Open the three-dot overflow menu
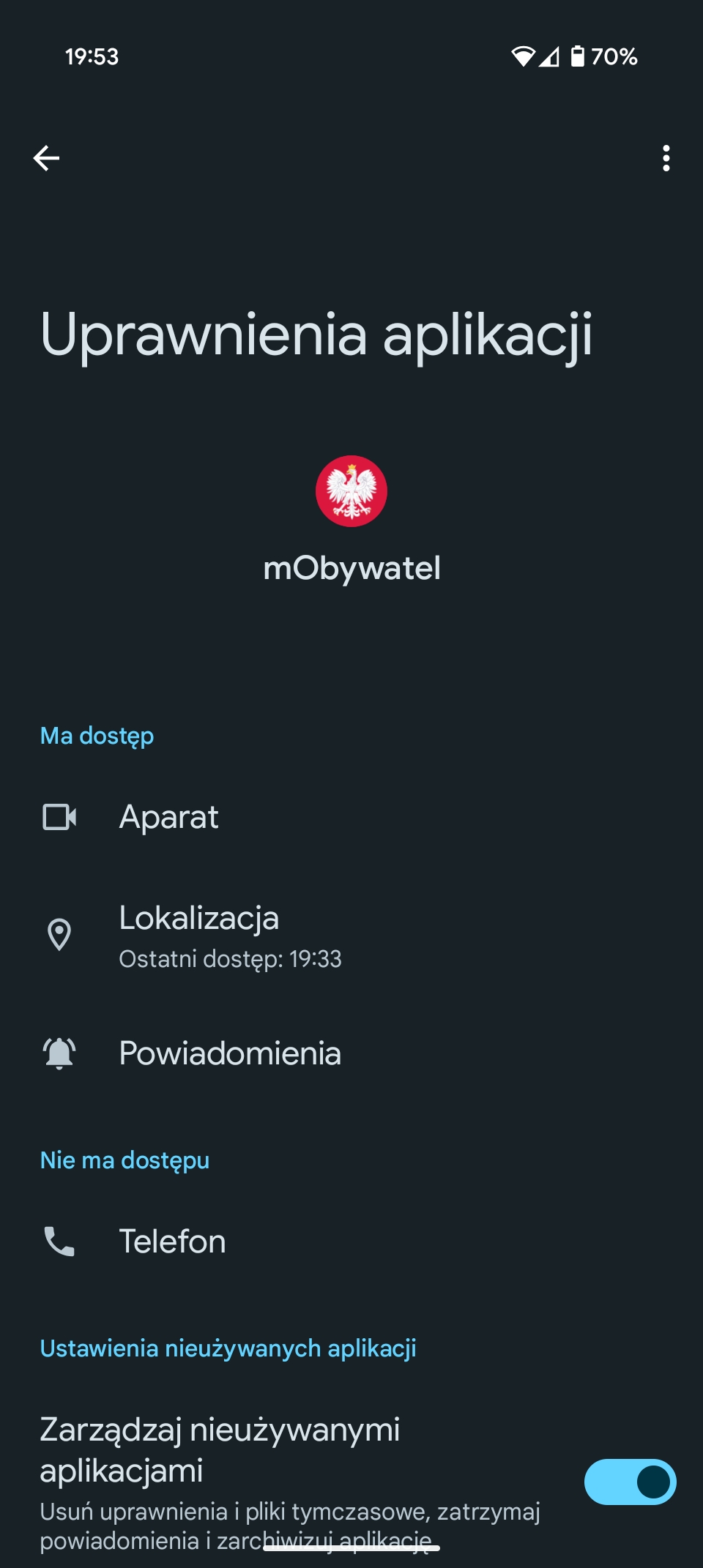This screenshot has width=703, height=1568. (666, 158)
